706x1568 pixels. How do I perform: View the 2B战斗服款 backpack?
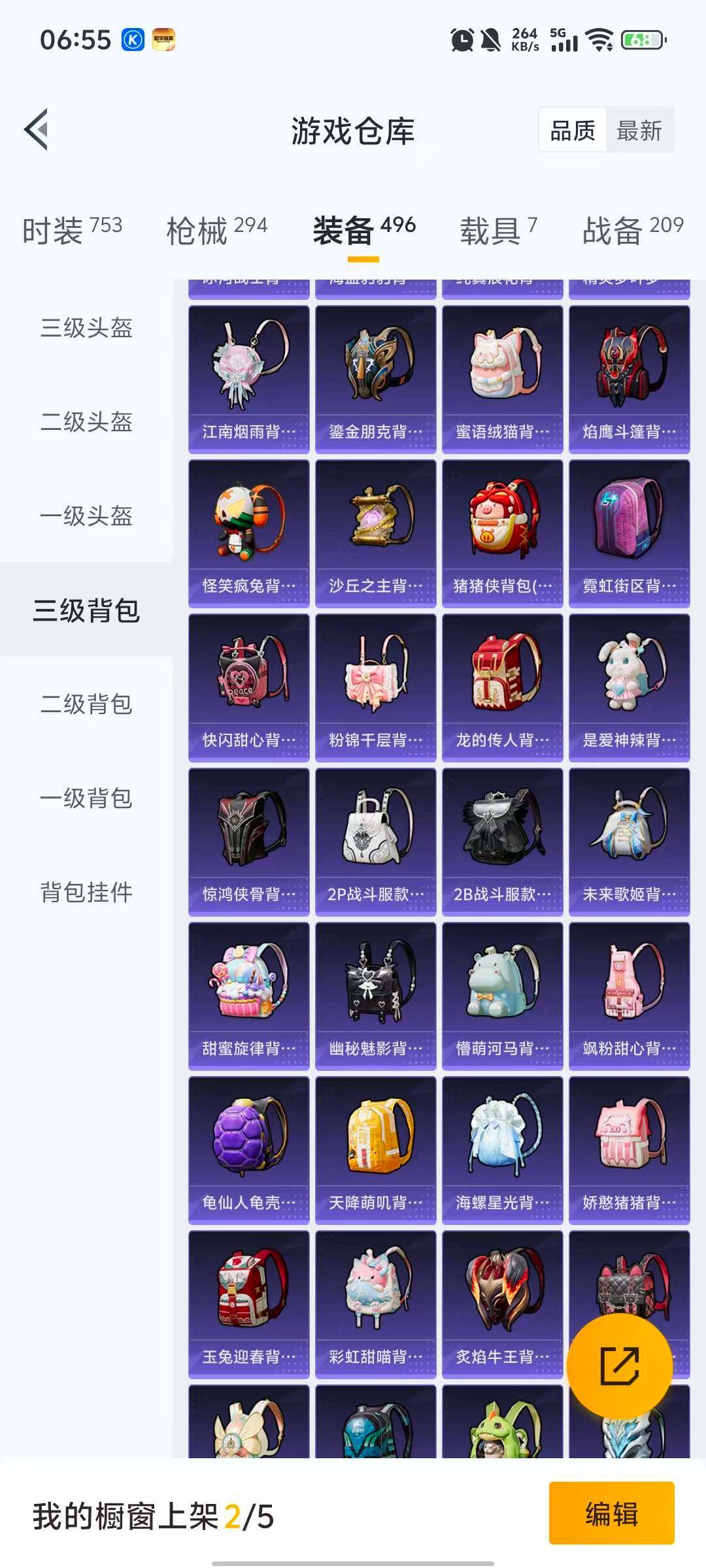[x=502, y=840]
